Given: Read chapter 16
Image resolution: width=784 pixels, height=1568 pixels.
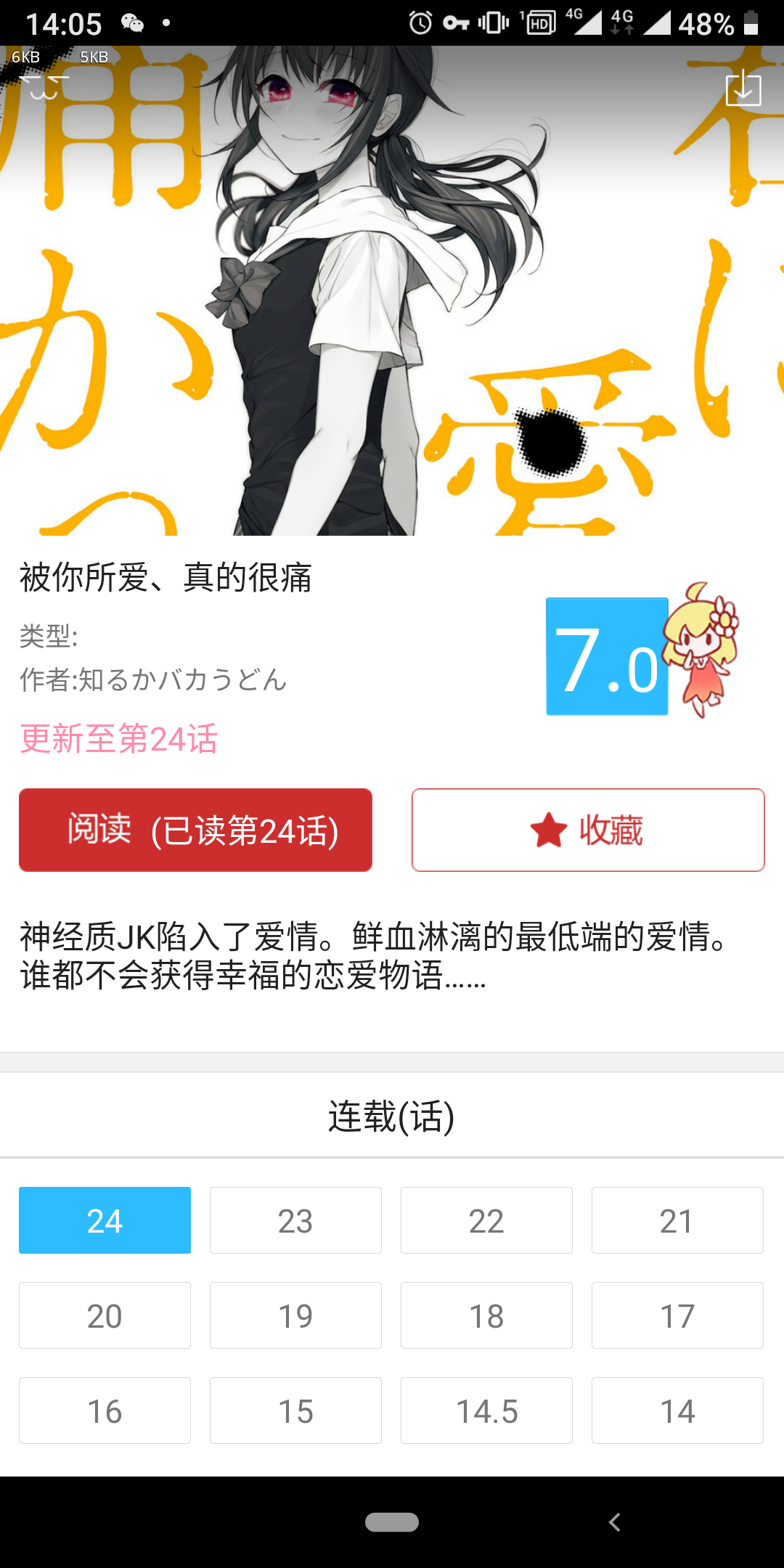Looking at the screenshot, I should [105, 1410].
